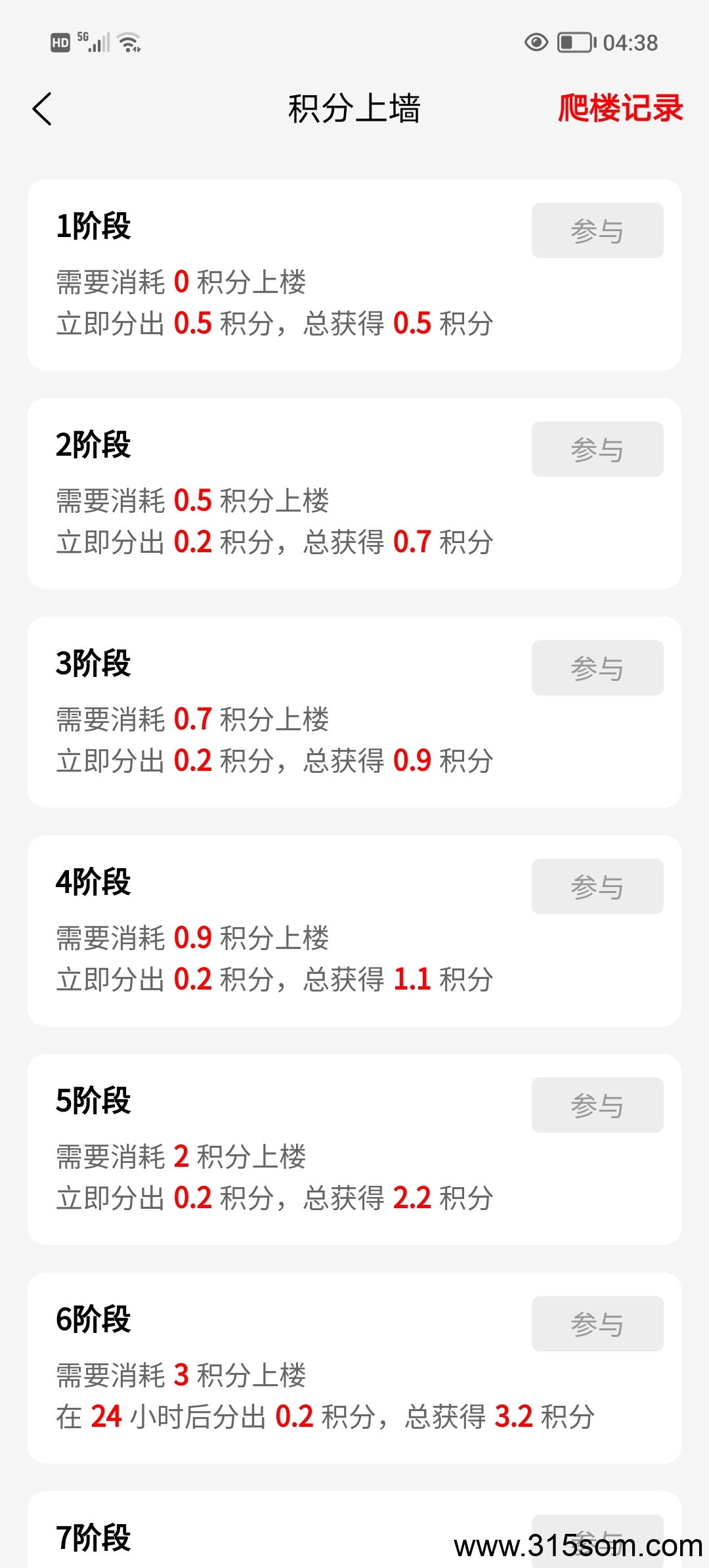Screen dimensions: 709x1568
Task: Tap the eye-protection mode icon
Action: [535, 42]
